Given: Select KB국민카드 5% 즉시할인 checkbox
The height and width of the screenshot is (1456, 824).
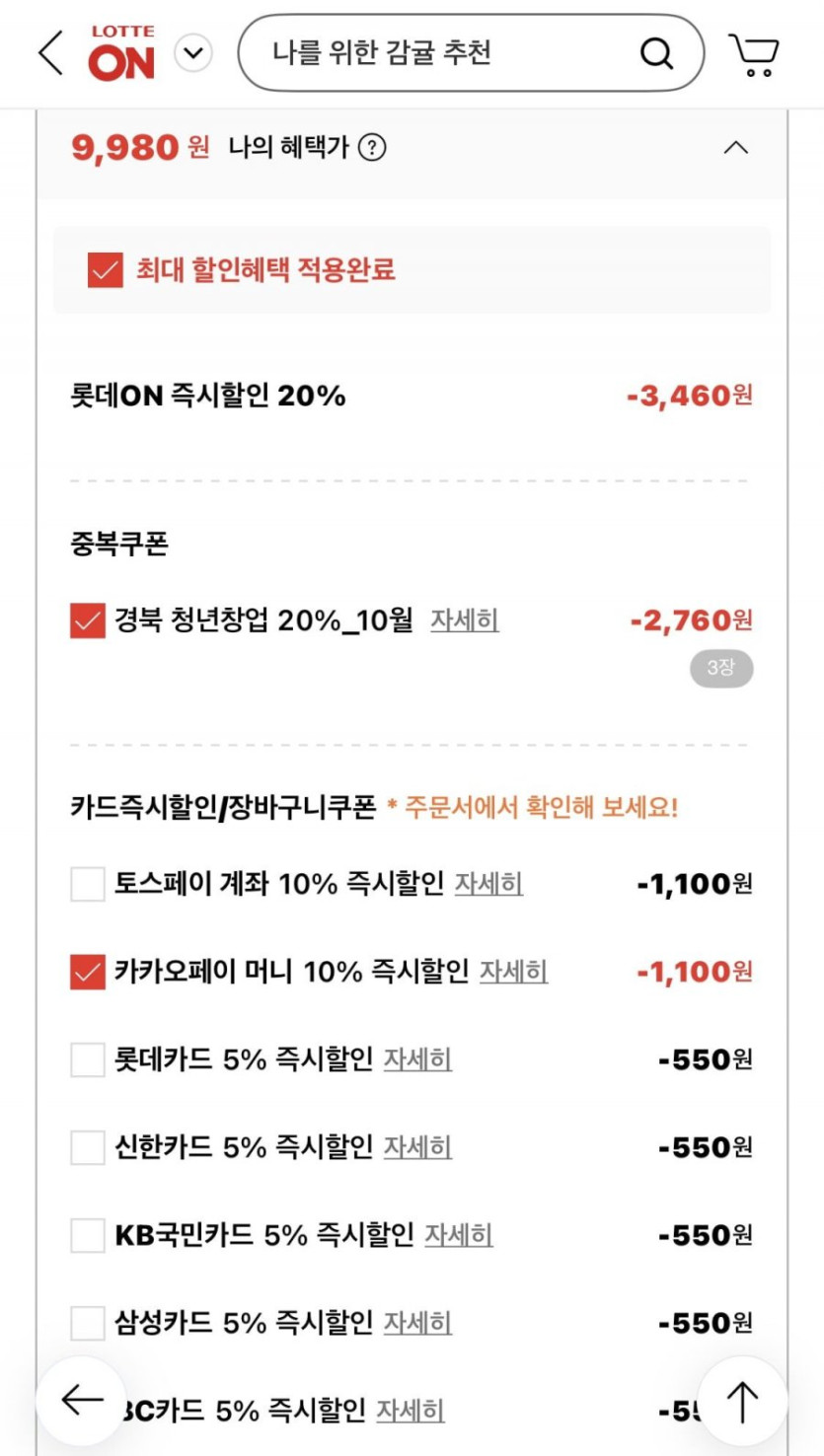Looking at the screenshot, I should coord(88,1235).
